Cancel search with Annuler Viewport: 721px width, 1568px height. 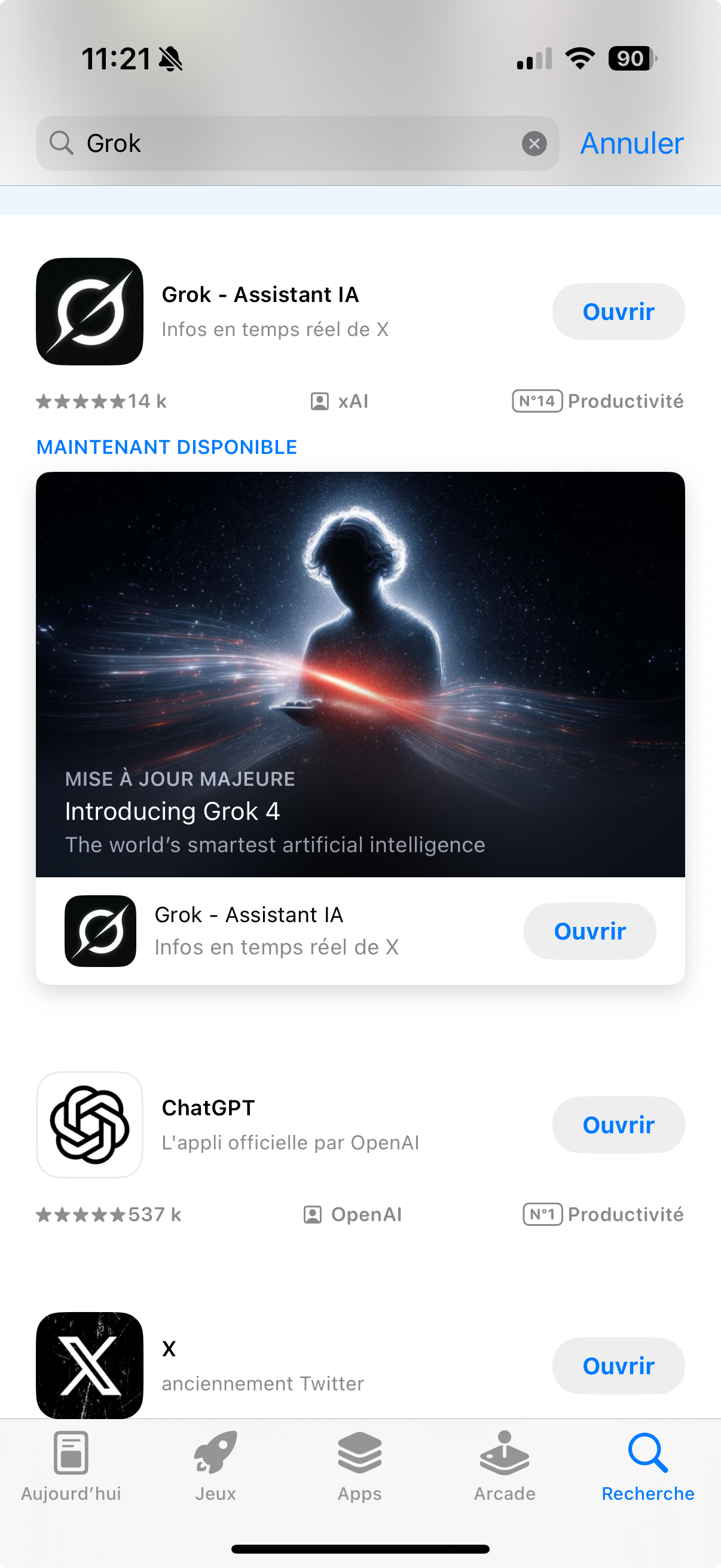(631, 144)
